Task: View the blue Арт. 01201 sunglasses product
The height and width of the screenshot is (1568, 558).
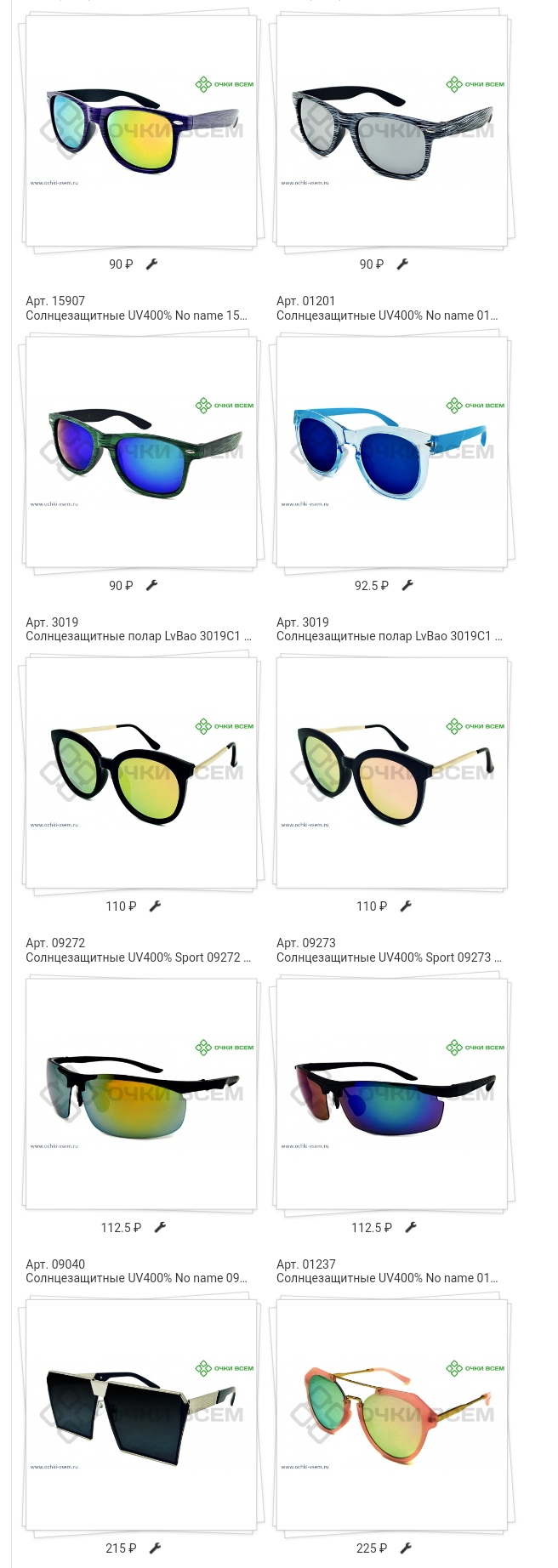Action: tap(391, 451)
